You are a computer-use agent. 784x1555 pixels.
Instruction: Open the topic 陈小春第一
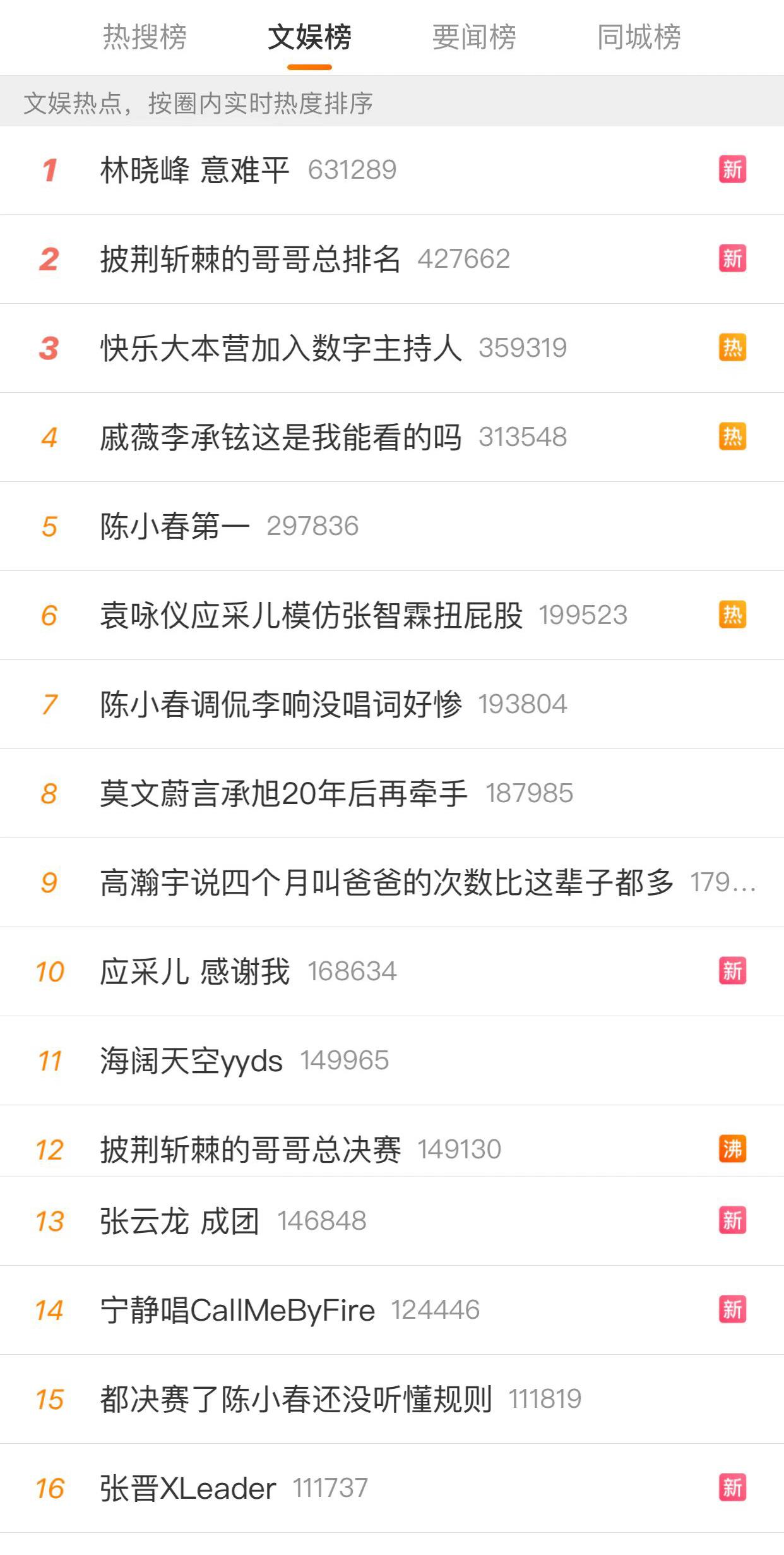pos(392,526)
